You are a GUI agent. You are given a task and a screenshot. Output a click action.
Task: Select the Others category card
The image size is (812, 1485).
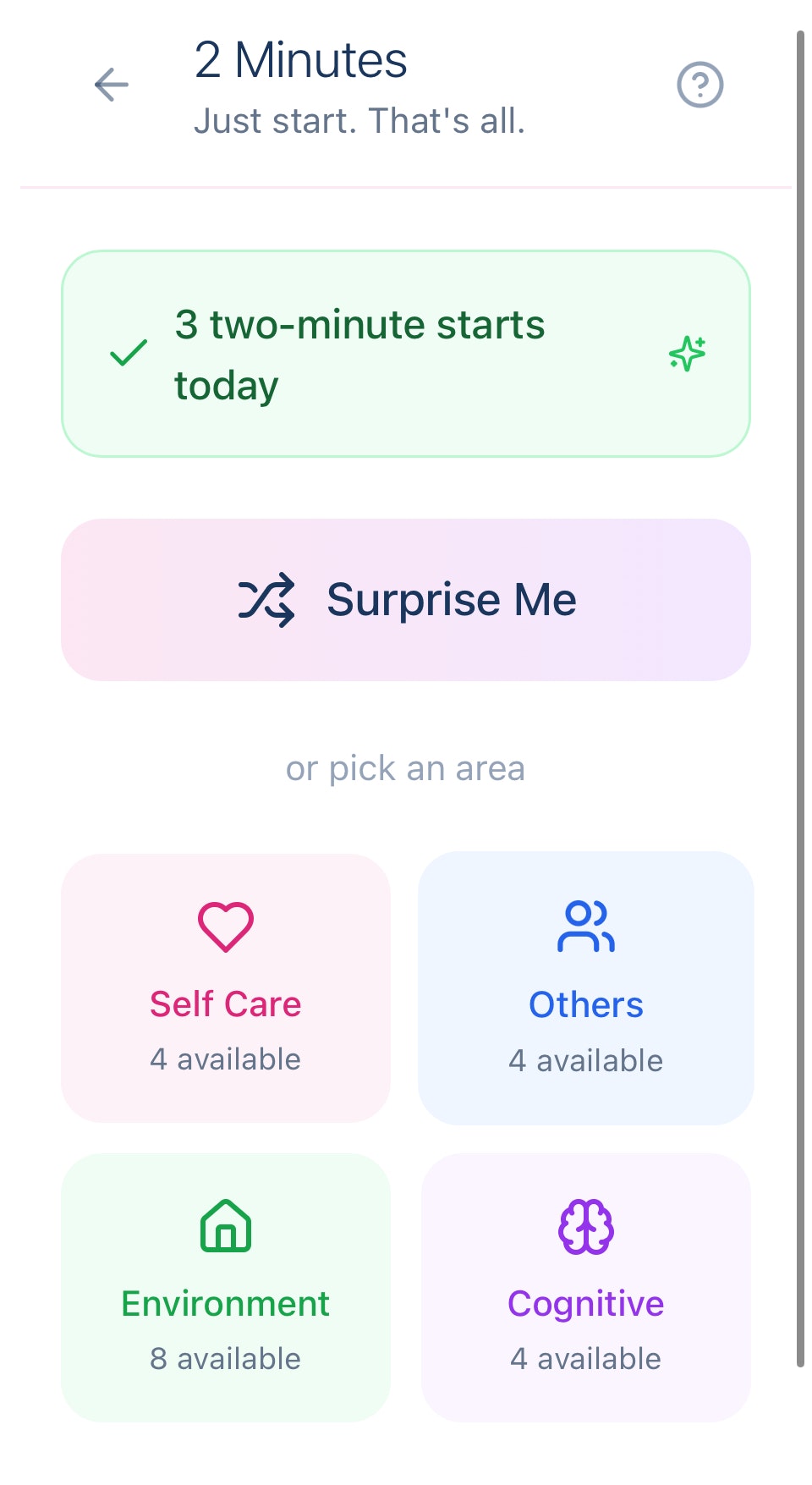point(584,987)
